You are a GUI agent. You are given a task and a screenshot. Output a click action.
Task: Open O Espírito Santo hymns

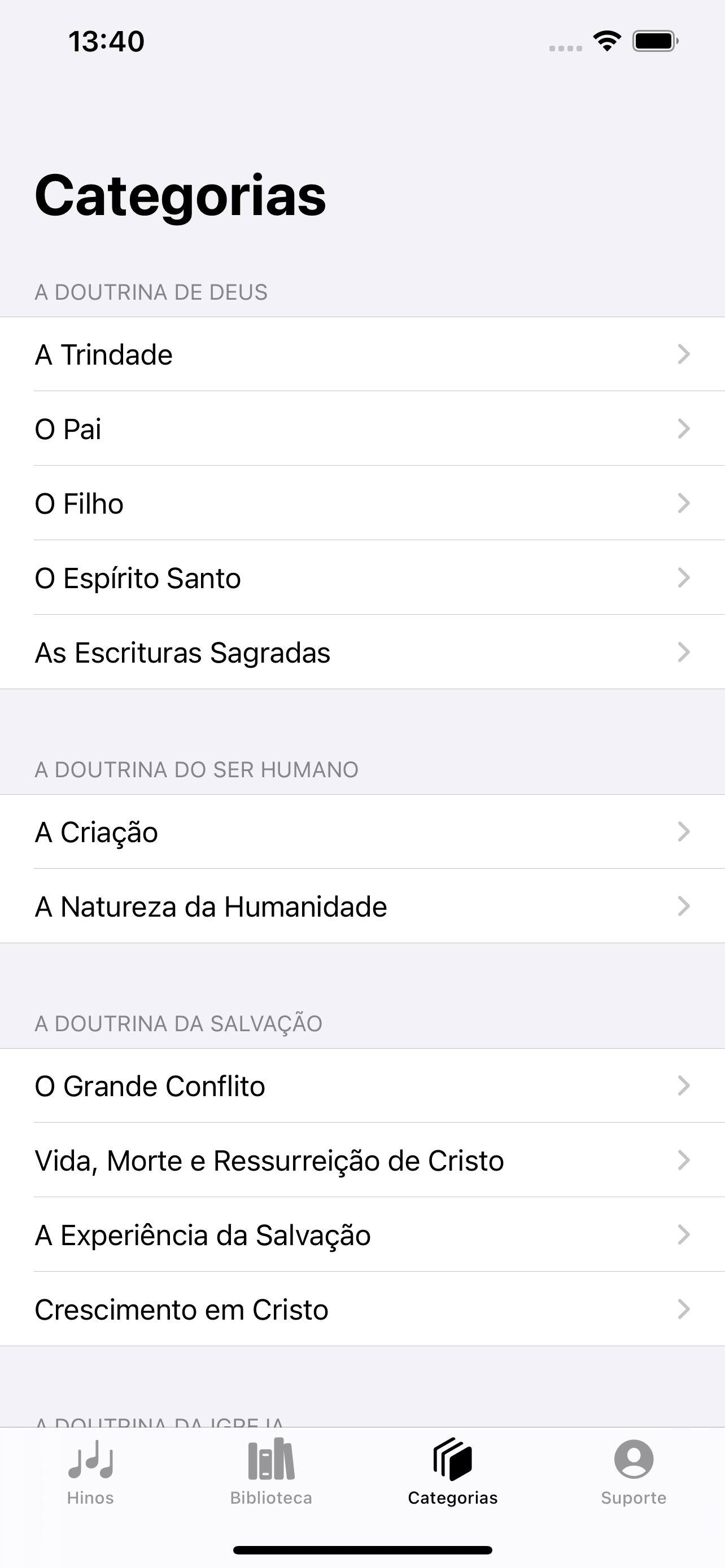(x=362, y=577)
